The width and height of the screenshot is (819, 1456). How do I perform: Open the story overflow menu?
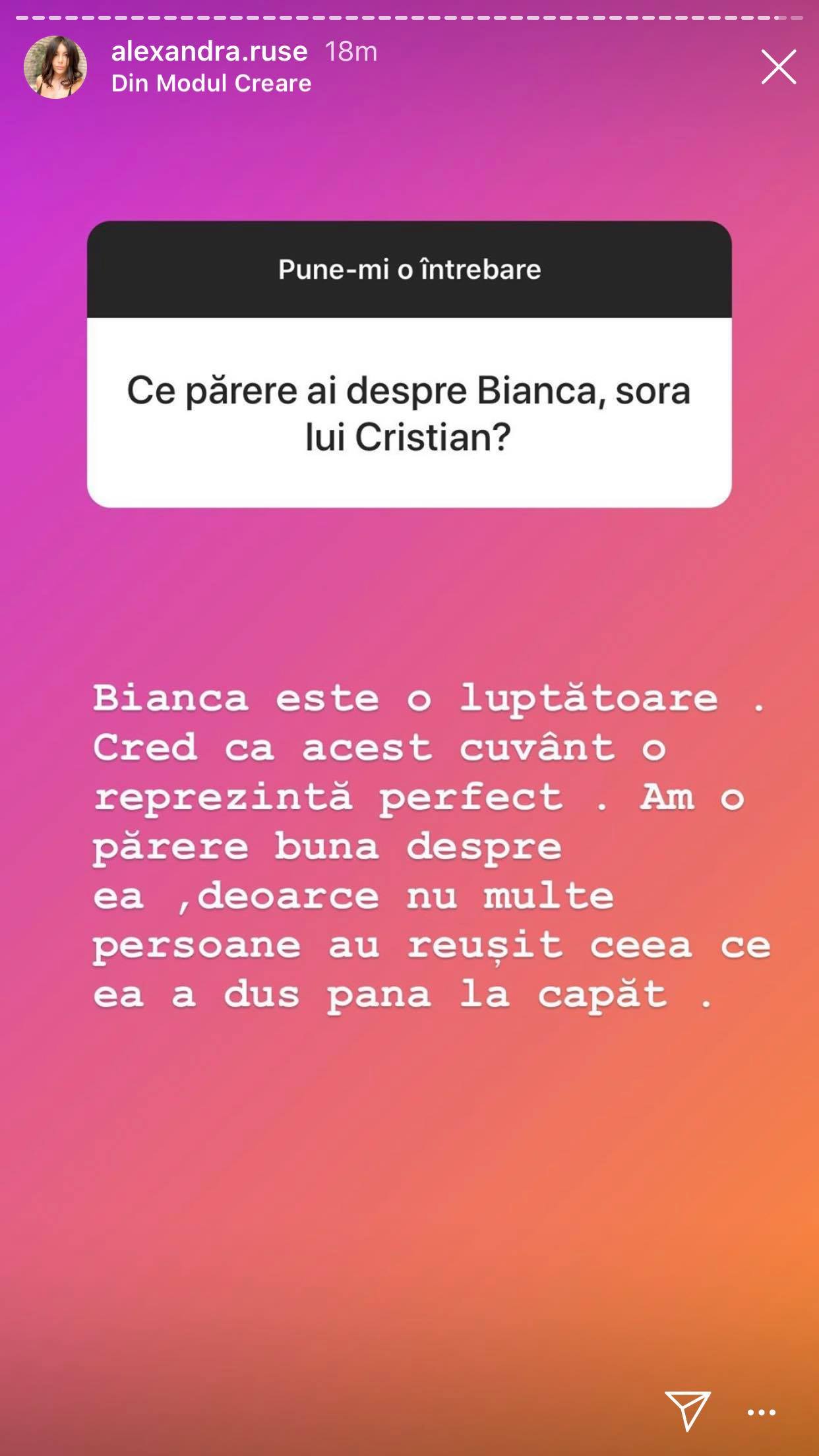(x=761, y=1412)
